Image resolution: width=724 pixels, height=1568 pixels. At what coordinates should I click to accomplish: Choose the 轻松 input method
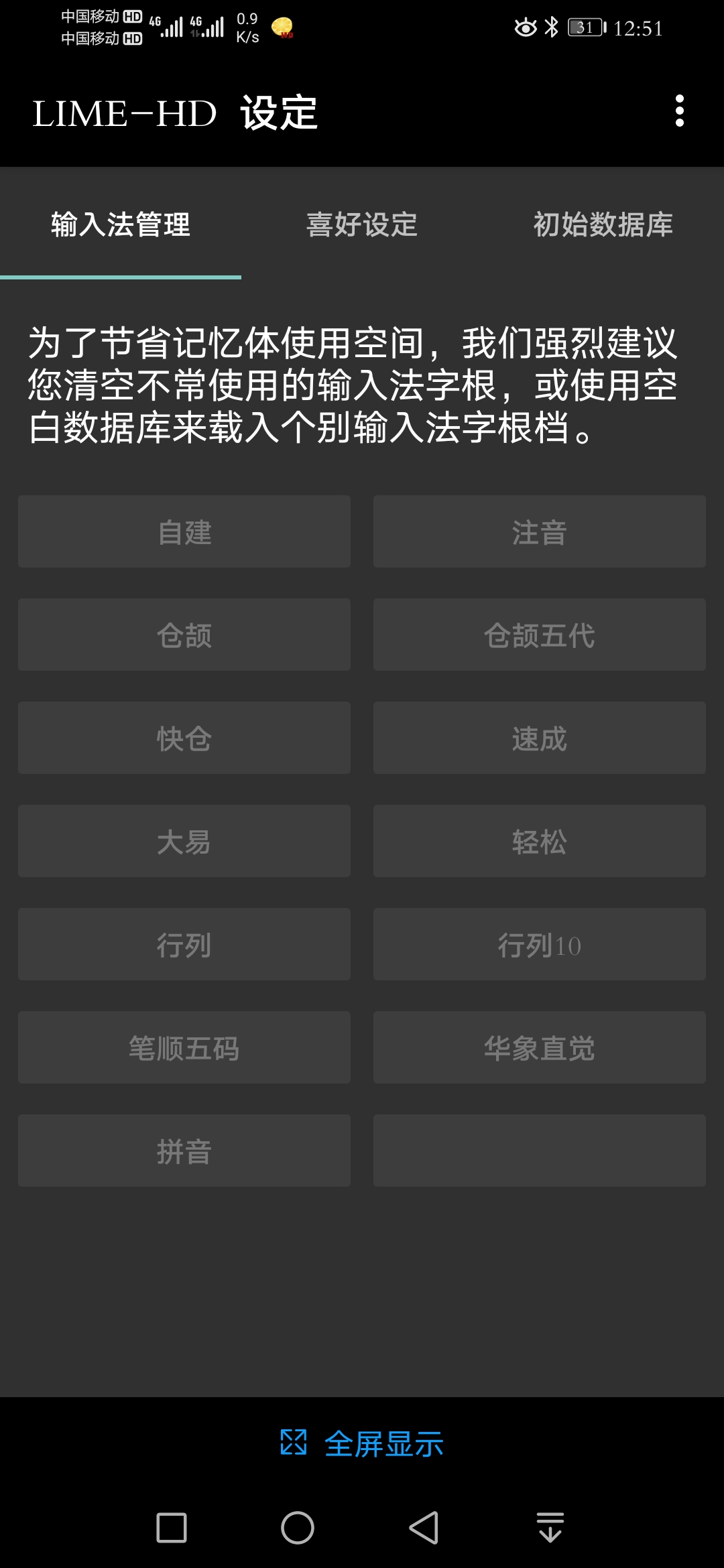(x=539, y=842)
